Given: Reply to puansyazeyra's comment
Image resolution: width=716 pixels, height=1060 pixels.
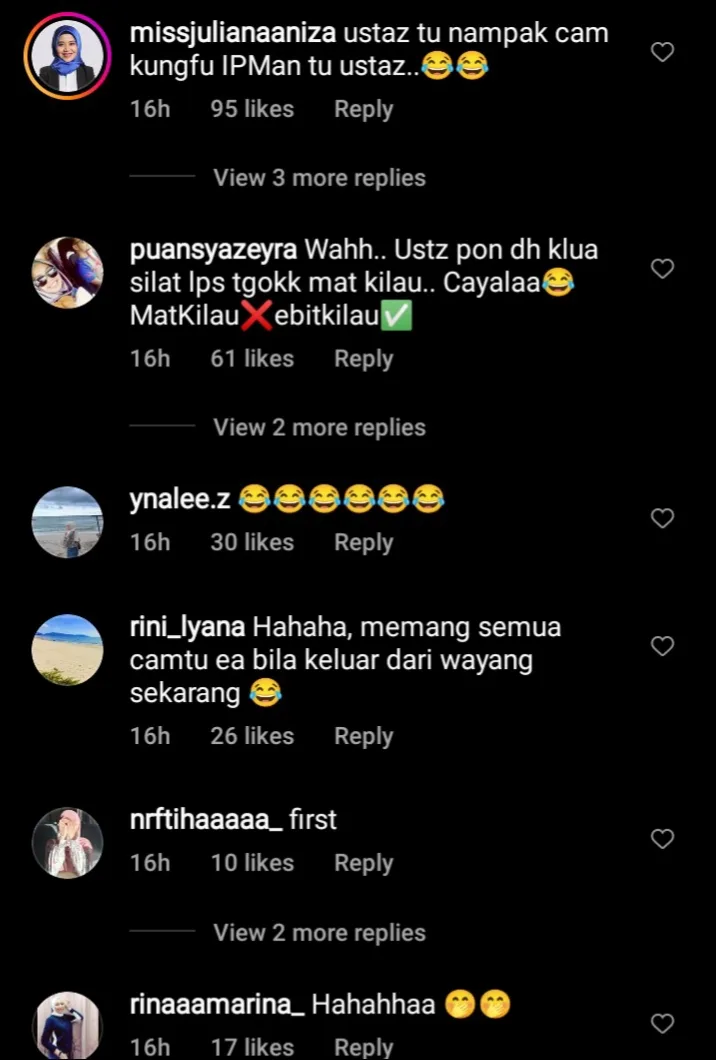Looking at the screenshot, I should pos(363,358).
